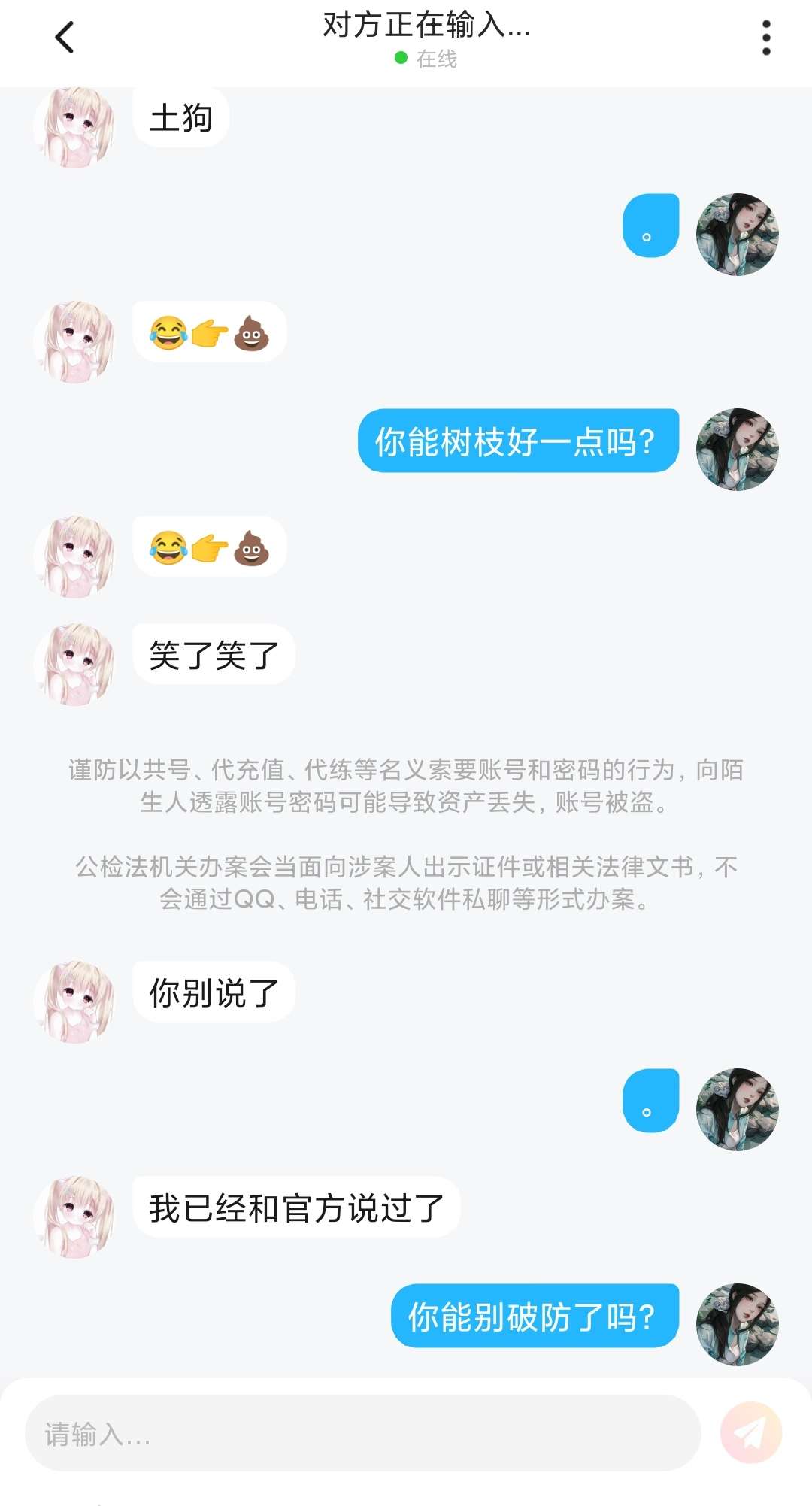Tap the avatar beside 你别说了

tap(74, 1001)
